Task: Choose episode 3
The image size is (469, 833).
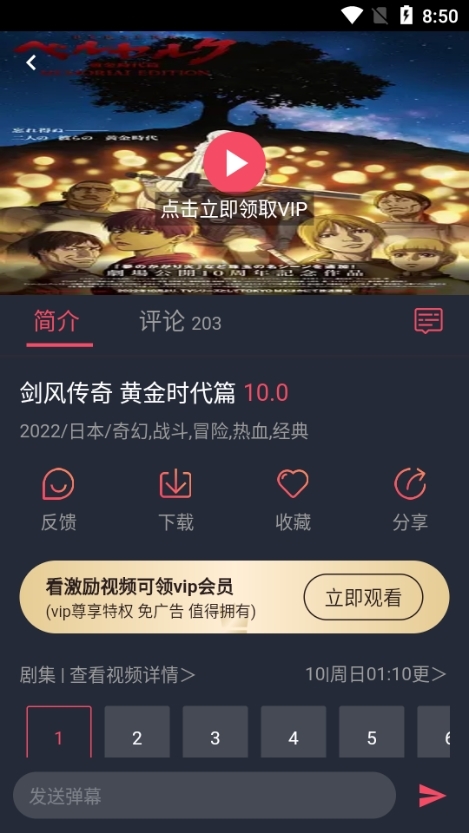Action: 215,732
